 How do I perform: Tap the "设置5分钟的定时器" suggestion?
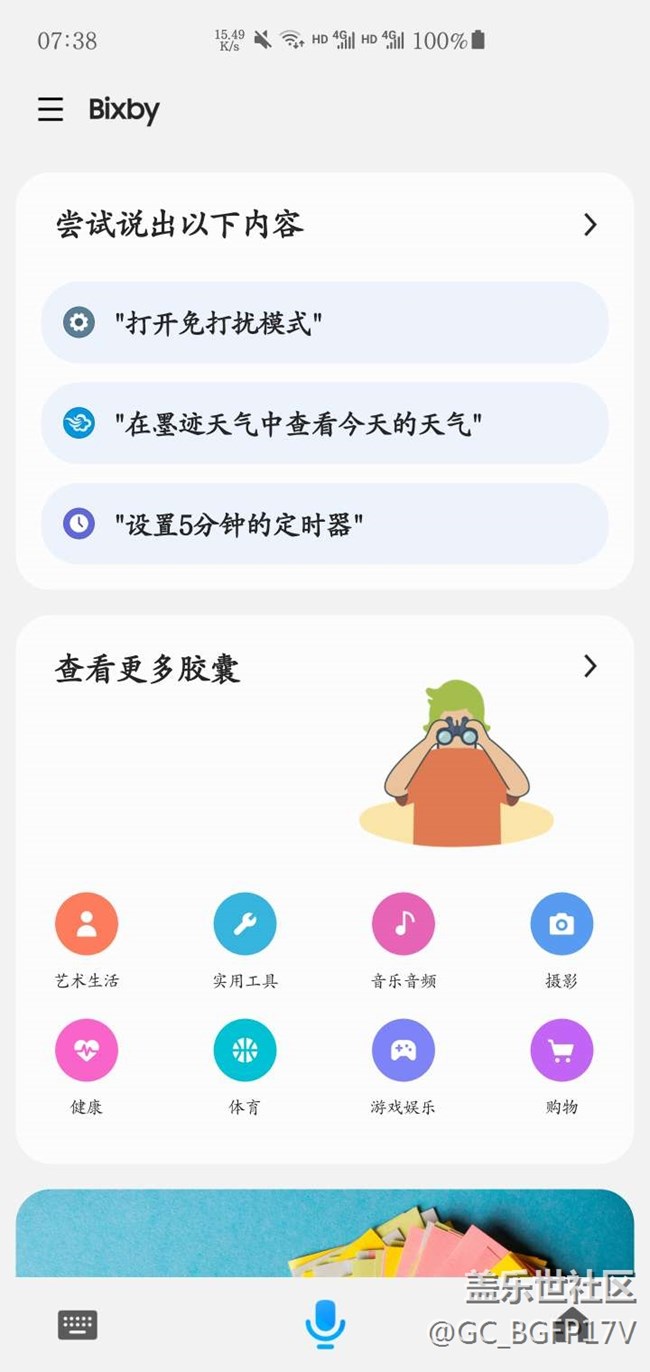click(324, 523)
